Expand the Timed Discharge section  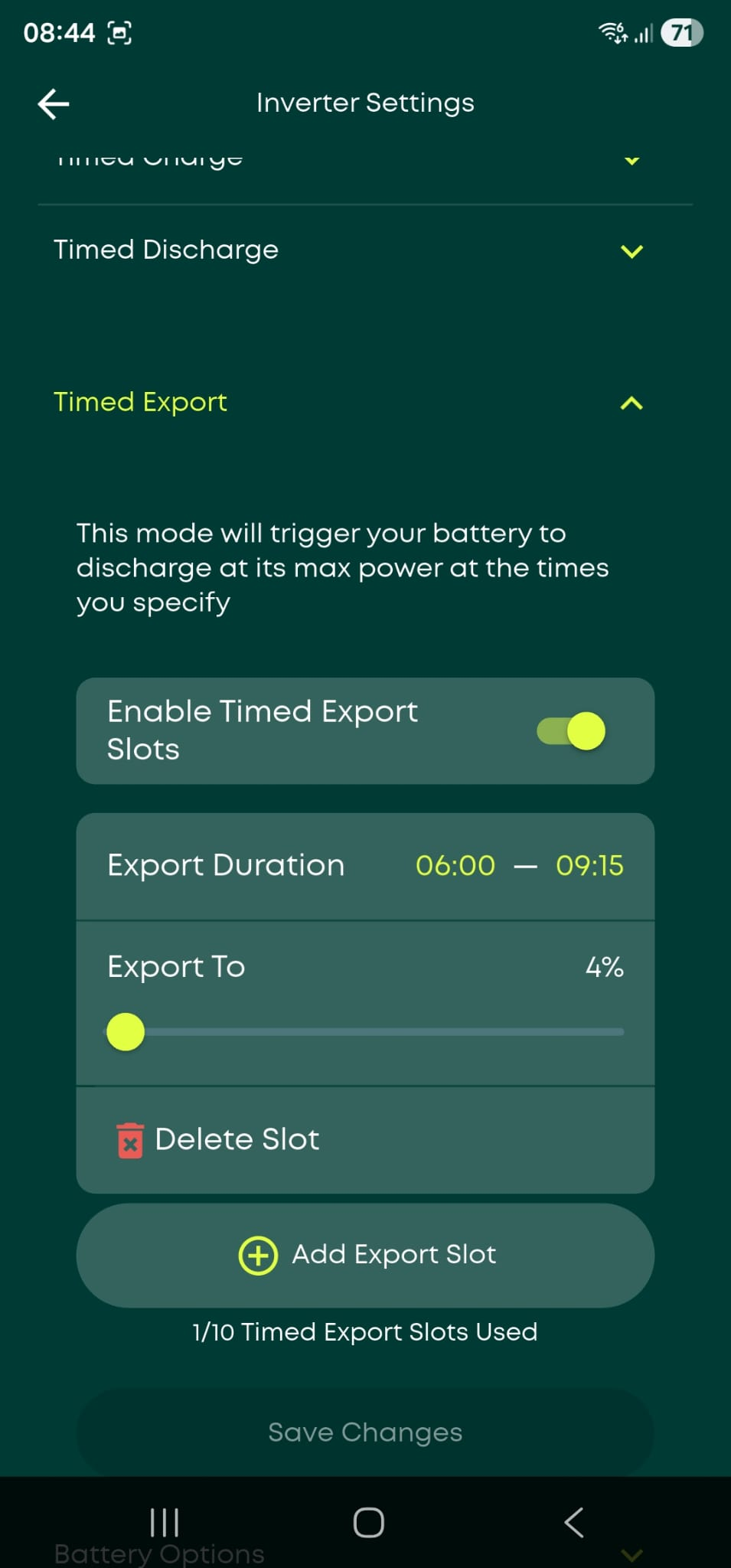[x=365, y=250]
